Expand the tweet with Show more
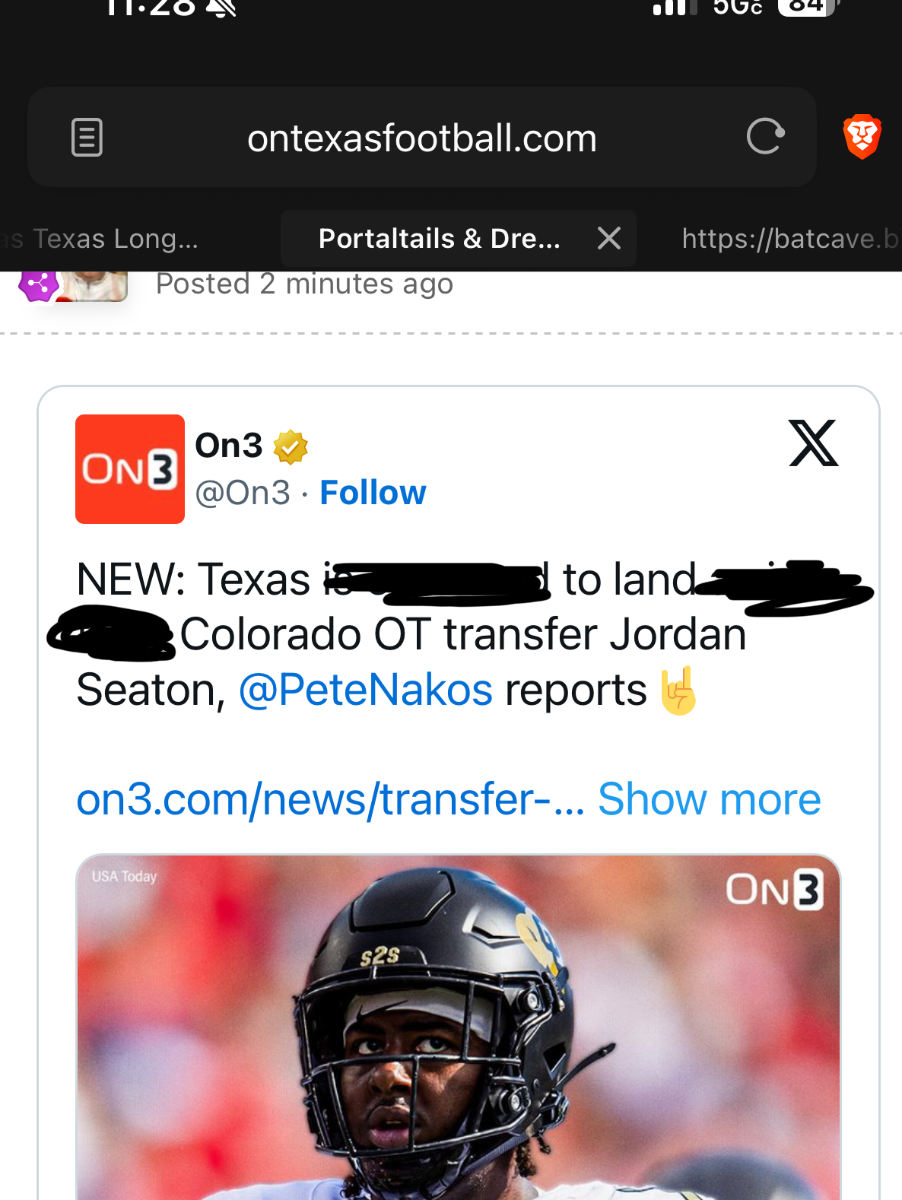This screenshot has height=1200, width=902. coord(709,799)
